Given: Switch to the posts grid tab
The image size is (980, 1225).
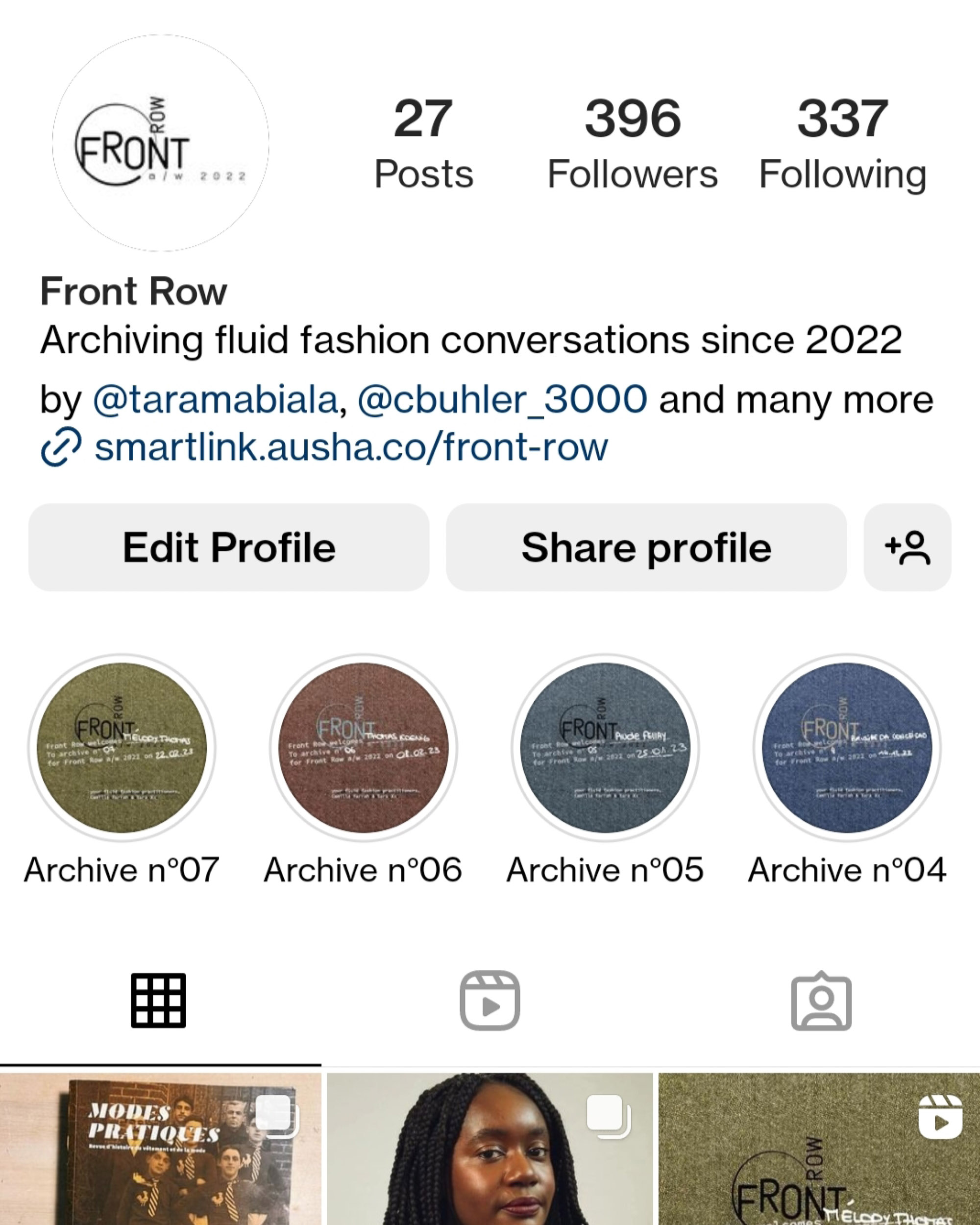Looking at the screenshot, I should pyautogui.click(x=158, y=1001).
